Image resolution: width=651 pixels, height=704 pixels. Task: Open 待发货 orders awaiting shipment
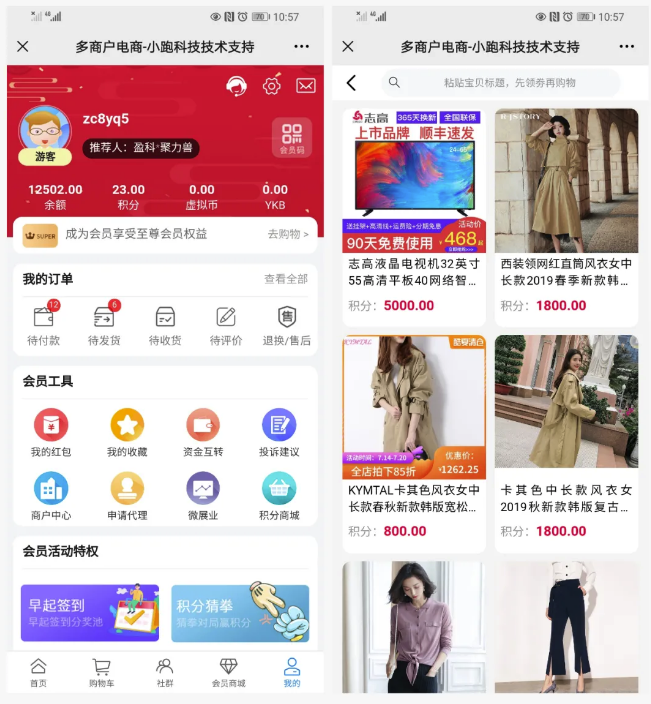point(104,324)
